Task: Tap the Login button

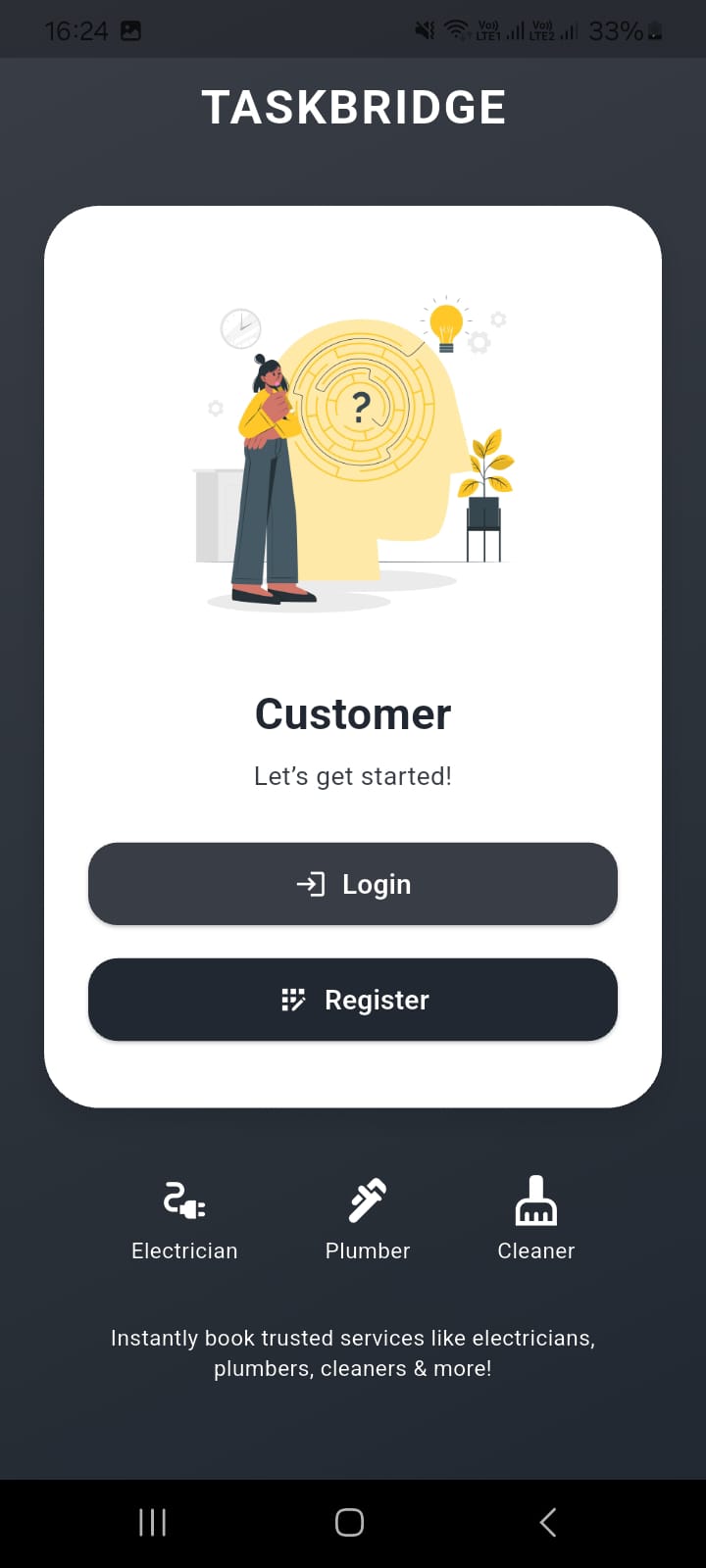Action: click(353, 884)
